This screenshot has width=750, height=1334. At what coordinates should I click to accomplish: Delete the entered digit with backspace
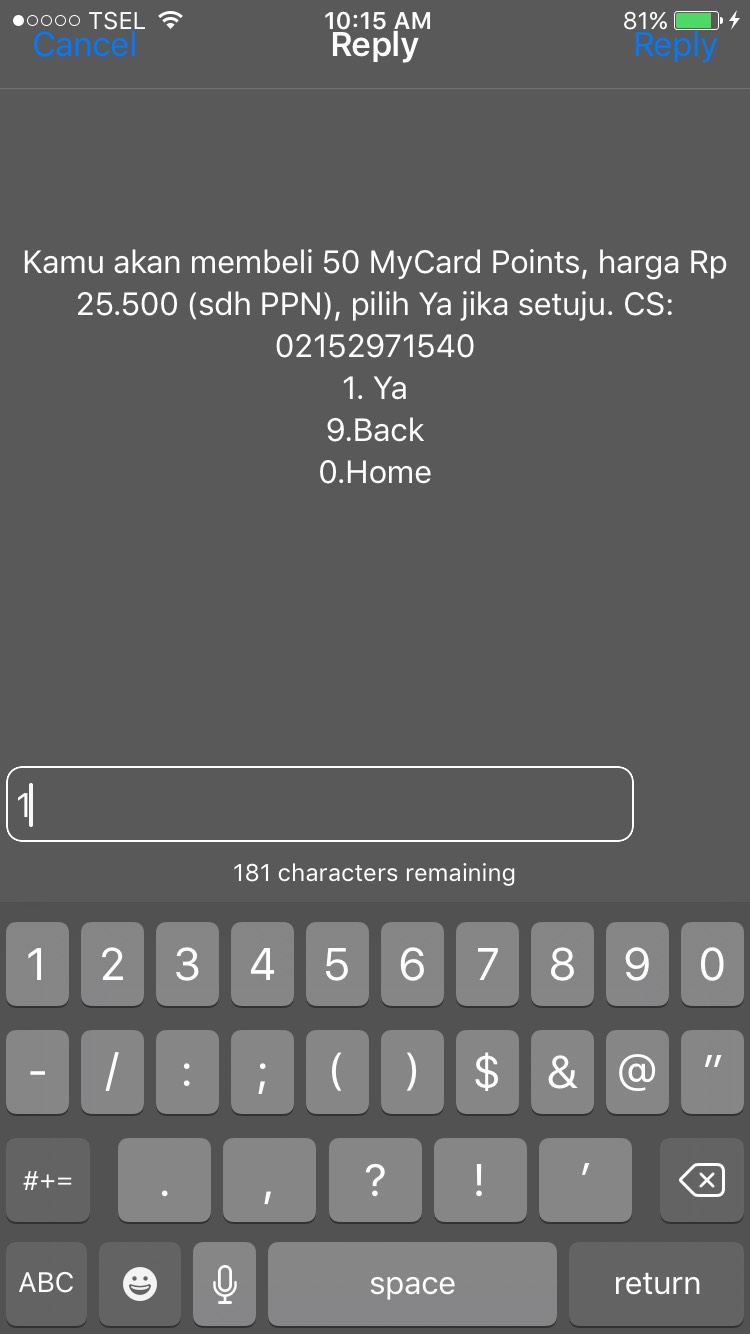pos(702,1180)
